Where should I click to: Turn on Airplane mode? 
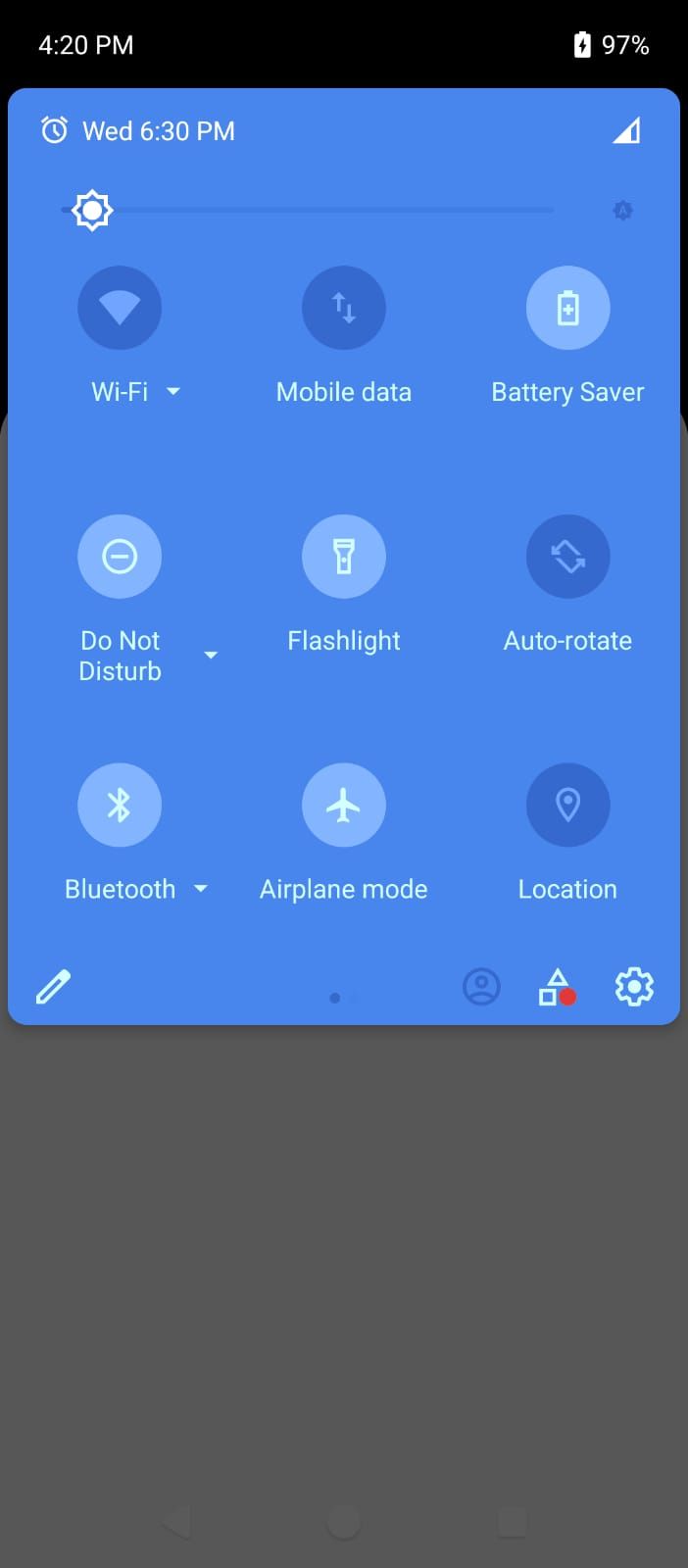click(343, 806)
